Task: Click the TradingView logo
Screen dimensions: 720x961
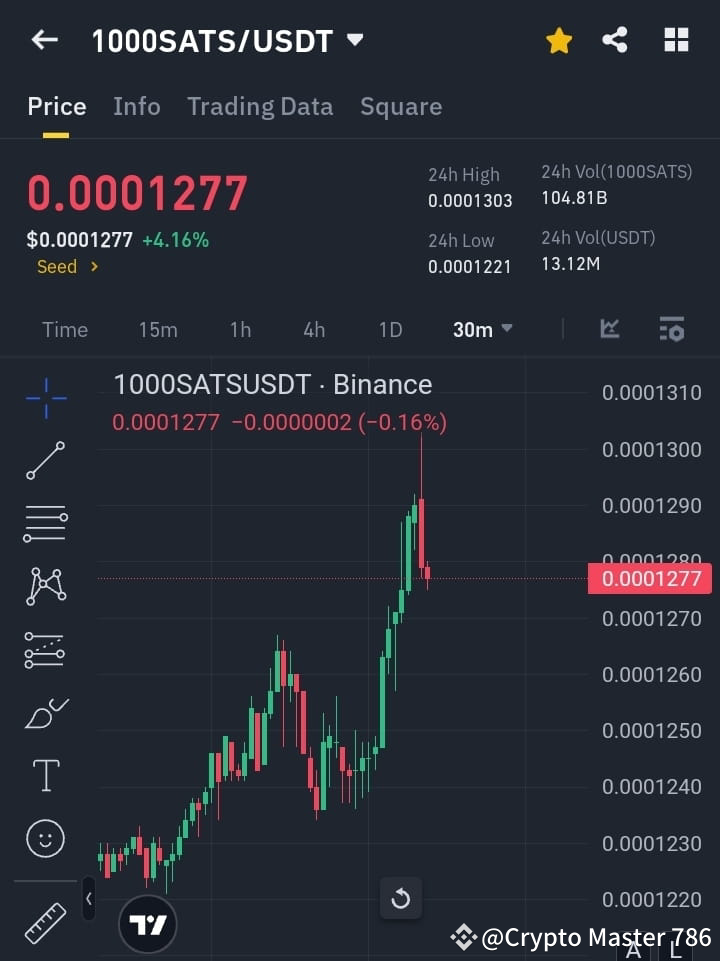Action: point(148,924)
